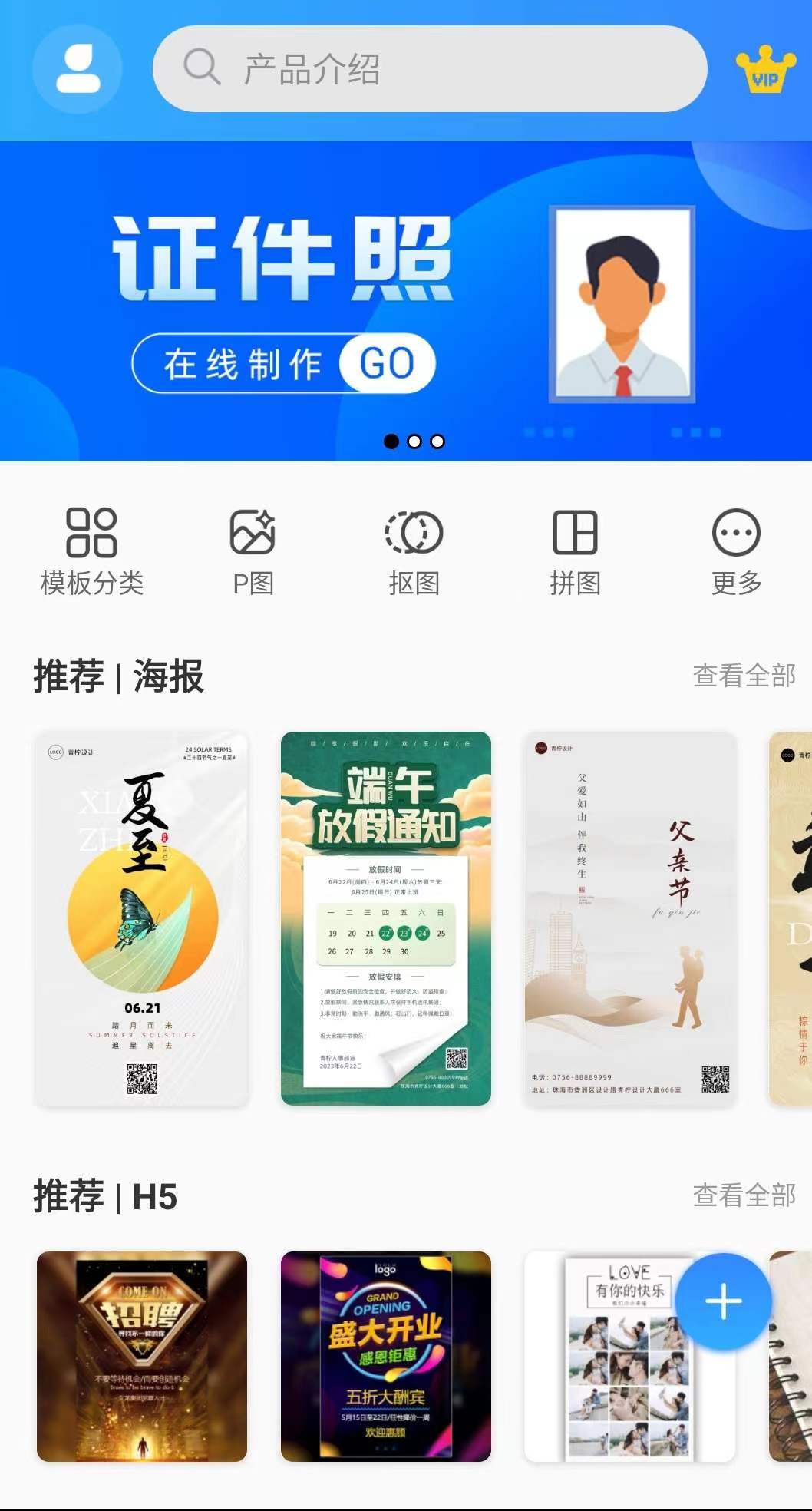Tap the 产品介绍 search box
The image size is (812, 1511).
(430, 68)
